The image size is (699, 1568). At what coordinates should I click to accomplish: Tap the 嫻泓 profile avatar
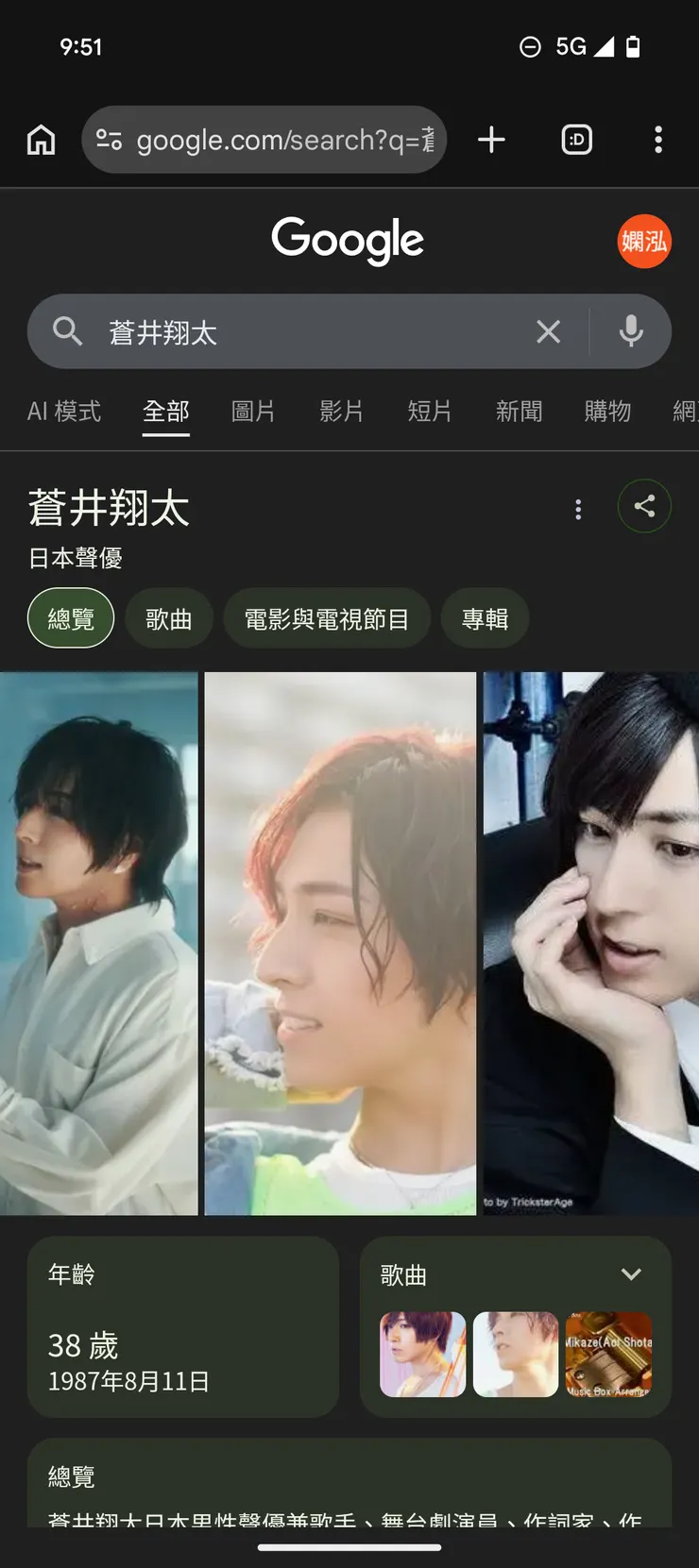(642, 241)
